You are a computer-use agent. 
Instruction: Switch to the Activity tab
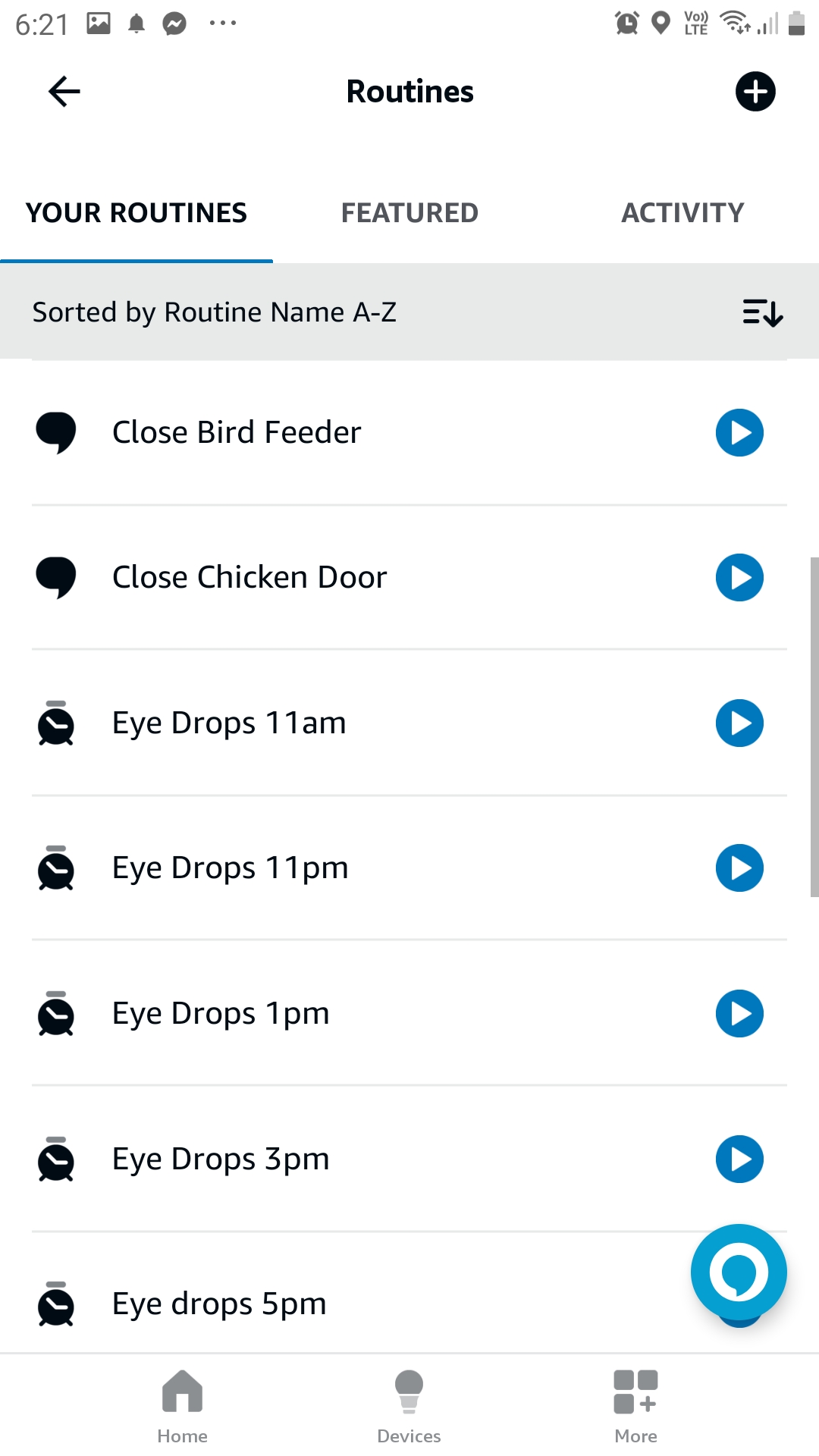pyautogui.click(x=682, y=213)
